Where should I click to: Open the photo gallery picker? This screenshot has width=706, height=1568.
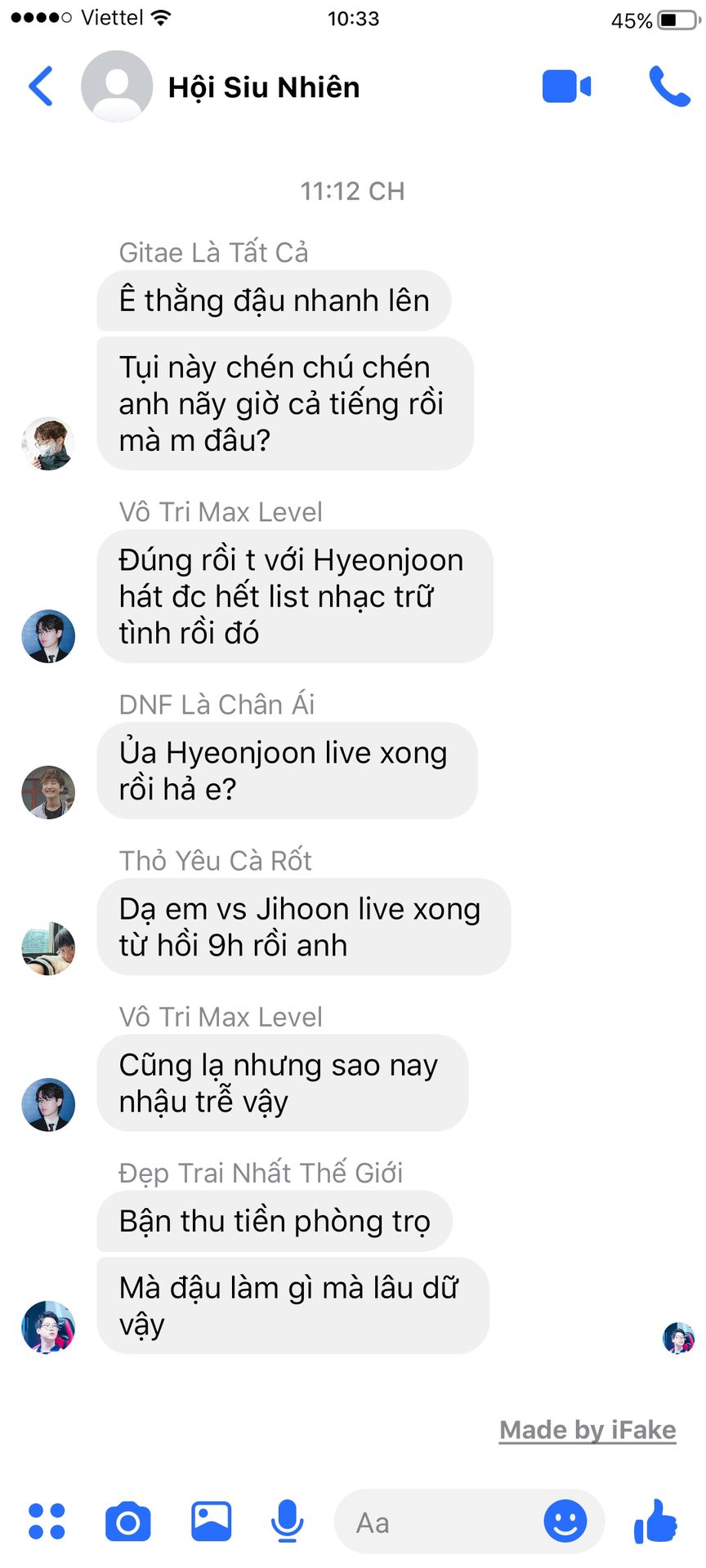tap(211, 1521)
